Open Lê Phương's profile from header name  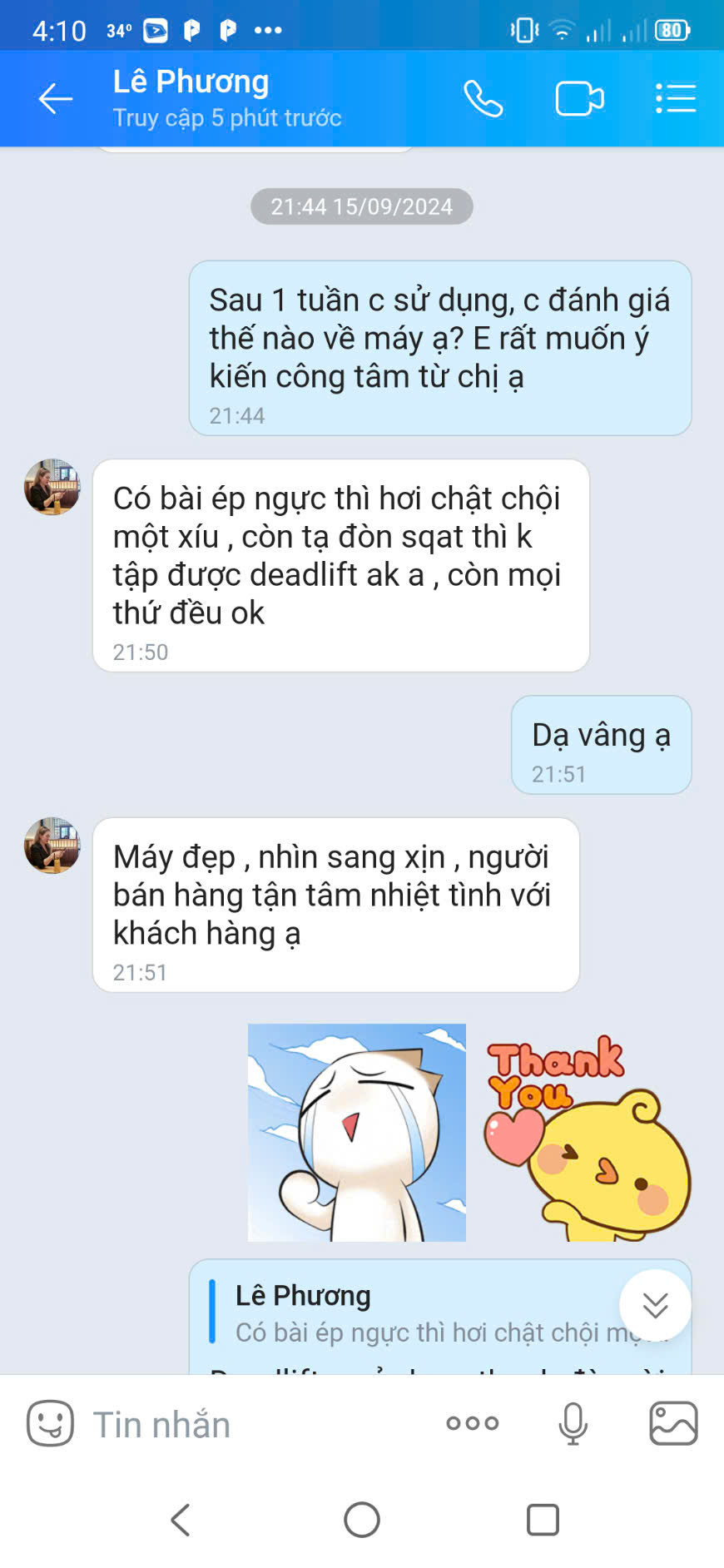[x=191, y=82]
